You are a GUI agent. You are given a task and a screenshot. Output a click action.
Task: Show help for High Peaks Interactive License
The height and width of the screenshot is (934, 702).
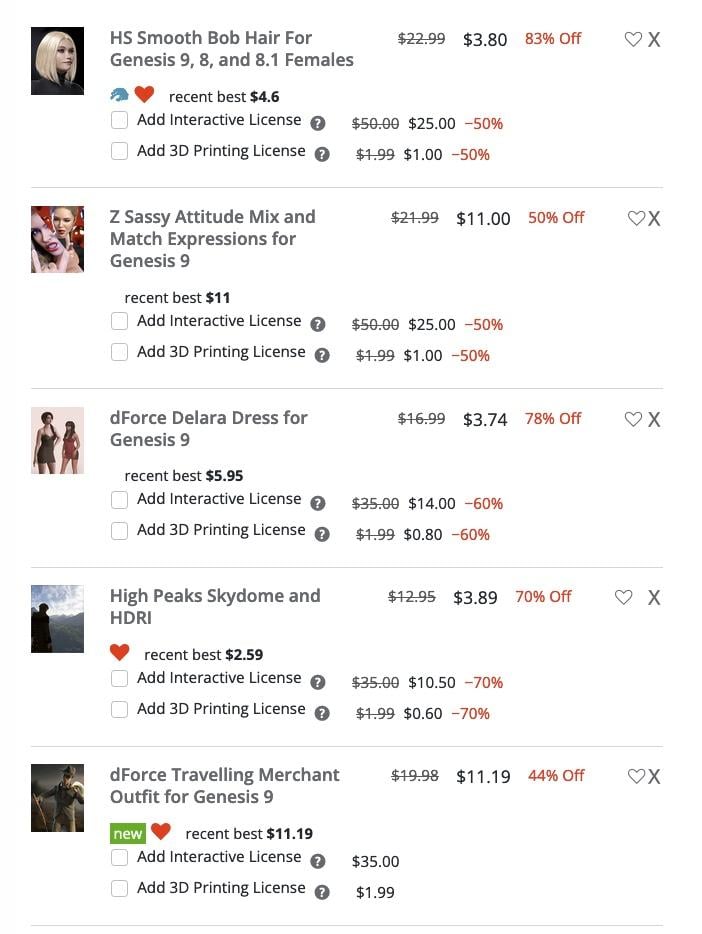pos(318,682)
